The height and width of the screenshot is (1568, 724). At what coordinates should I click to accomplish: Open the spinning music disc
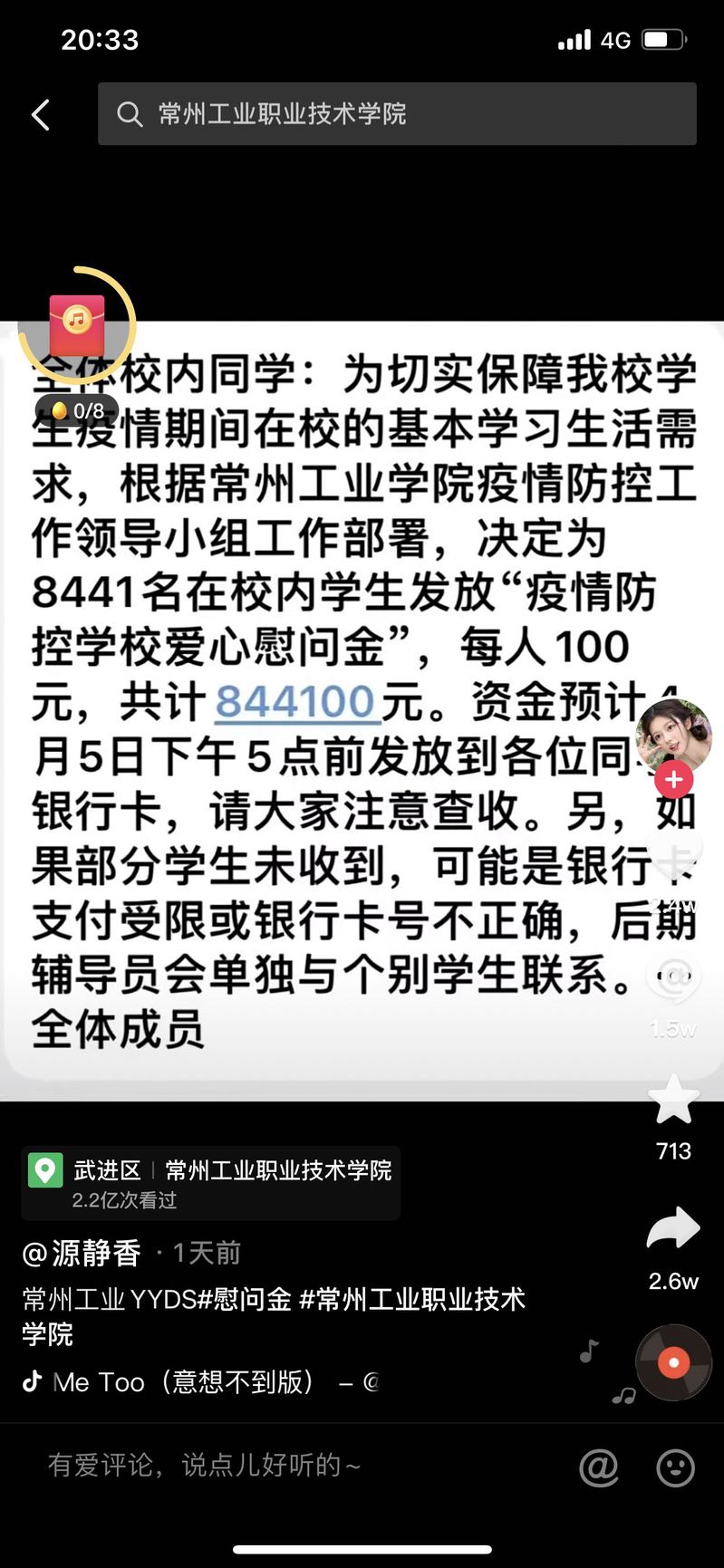(673, 1361)
